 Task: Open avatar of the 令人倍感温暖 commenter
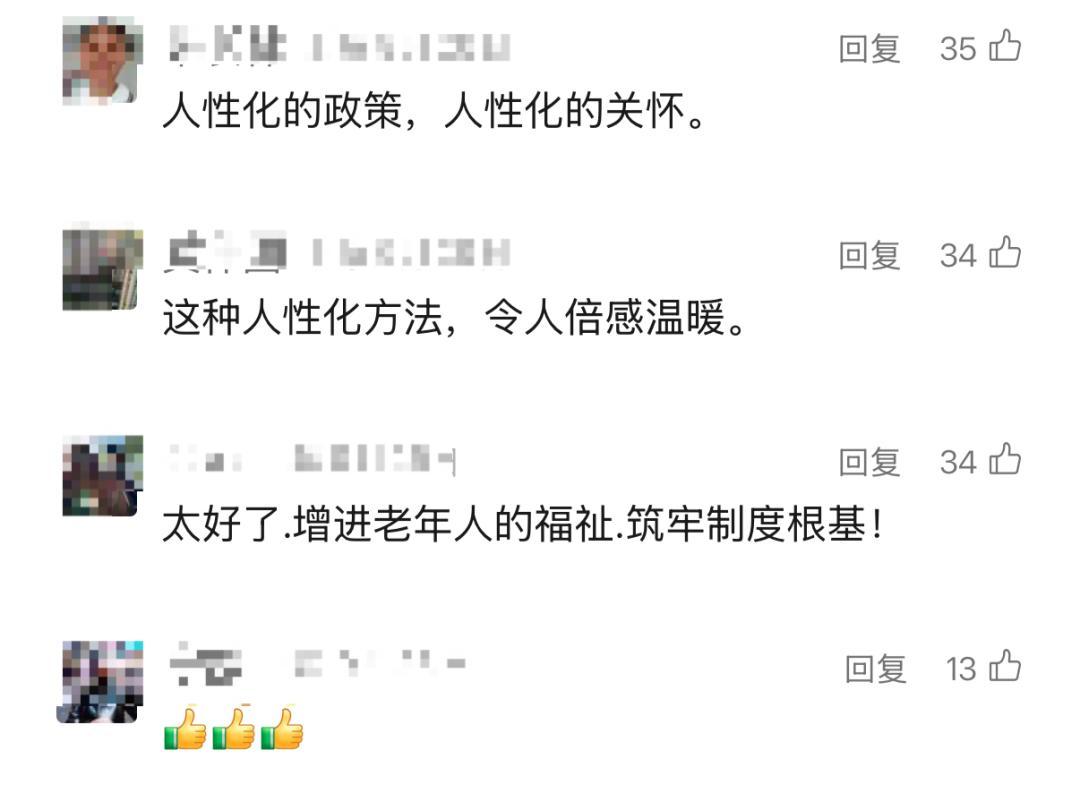point(102,269)
